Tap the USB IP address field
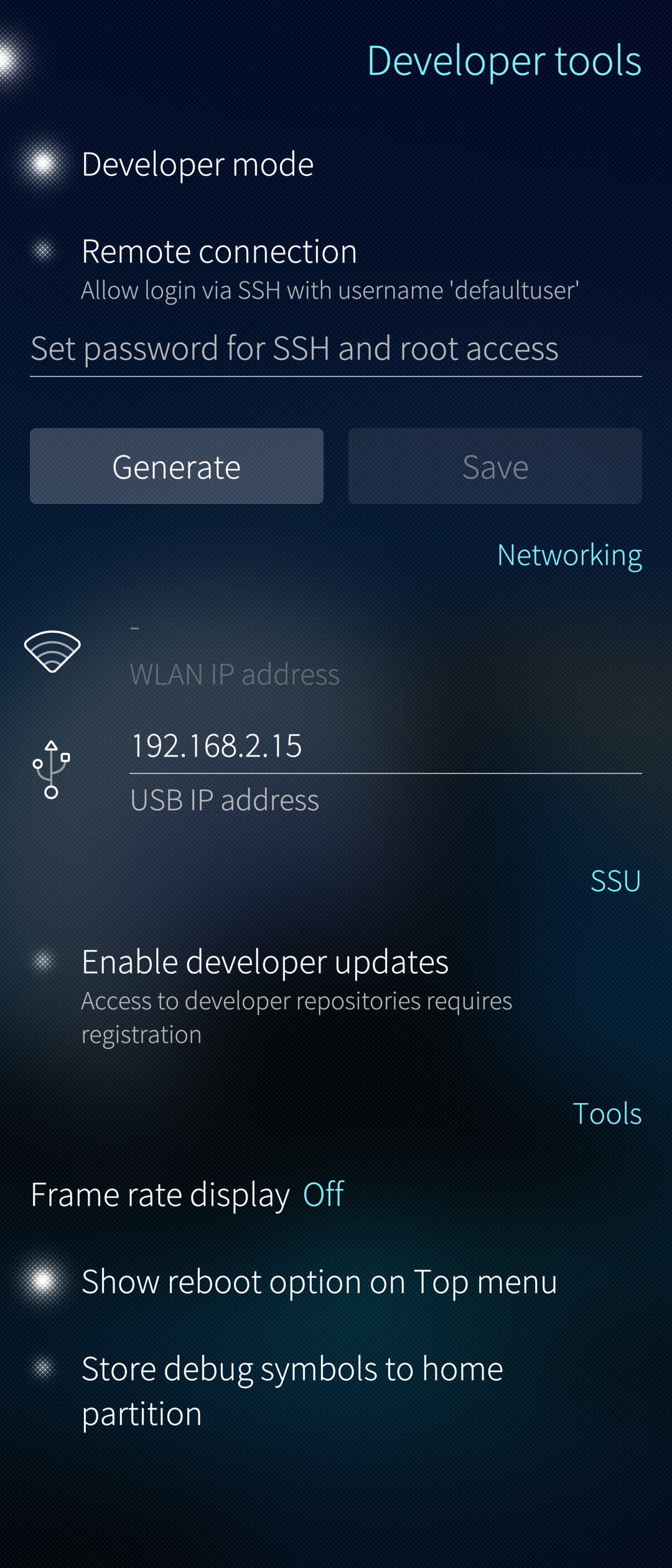The height and width of the screenshot is (1568, 672). click(x=385, y=745)
